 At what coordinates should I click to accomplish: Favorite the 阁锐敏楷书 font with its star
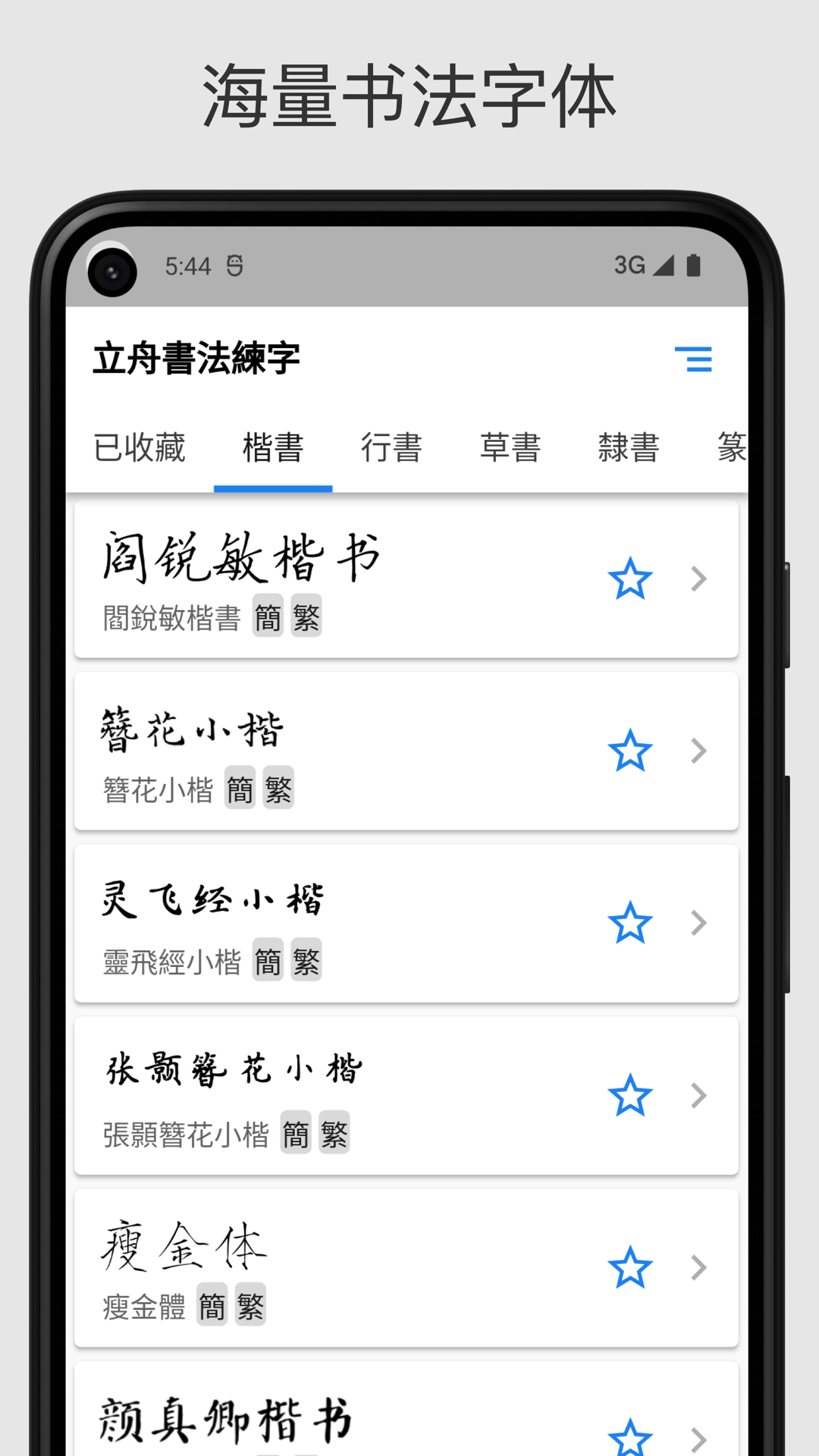point(630,579)
